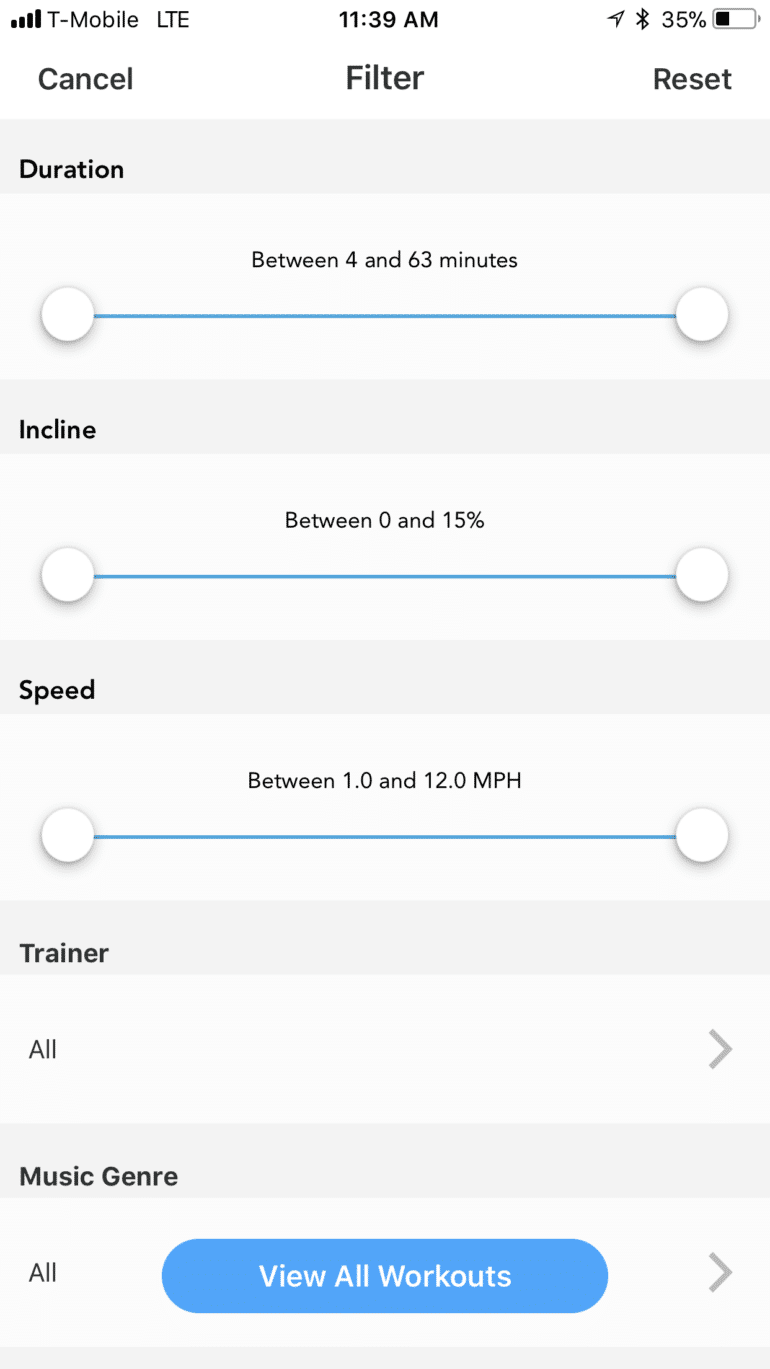Screen dimensions: 770x1369
Task: Open the Trainer selection row
Action: pos(385,1049)
